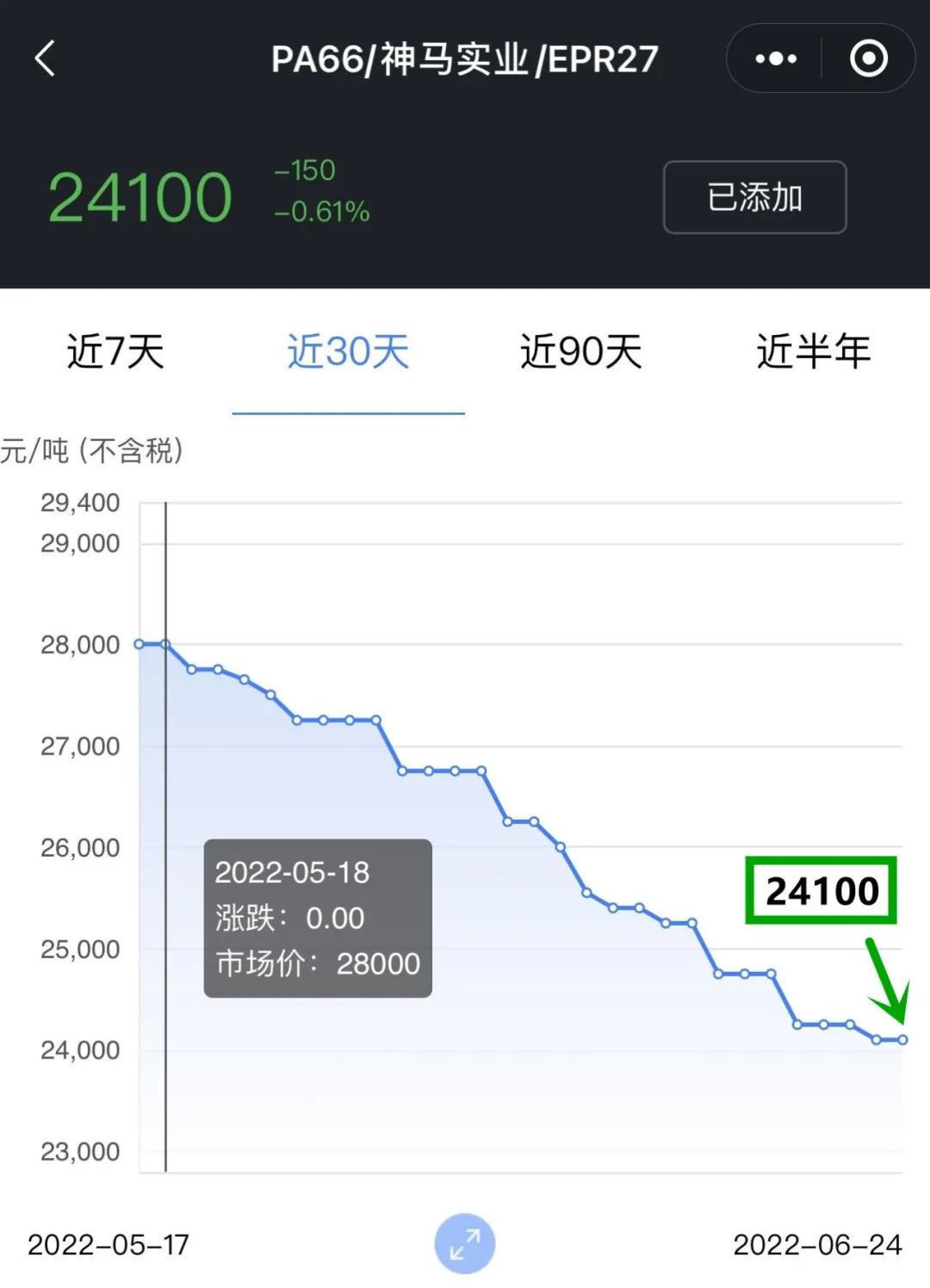
Task: Tap the first 28000 data point on chart
Action: click(140, 643)
